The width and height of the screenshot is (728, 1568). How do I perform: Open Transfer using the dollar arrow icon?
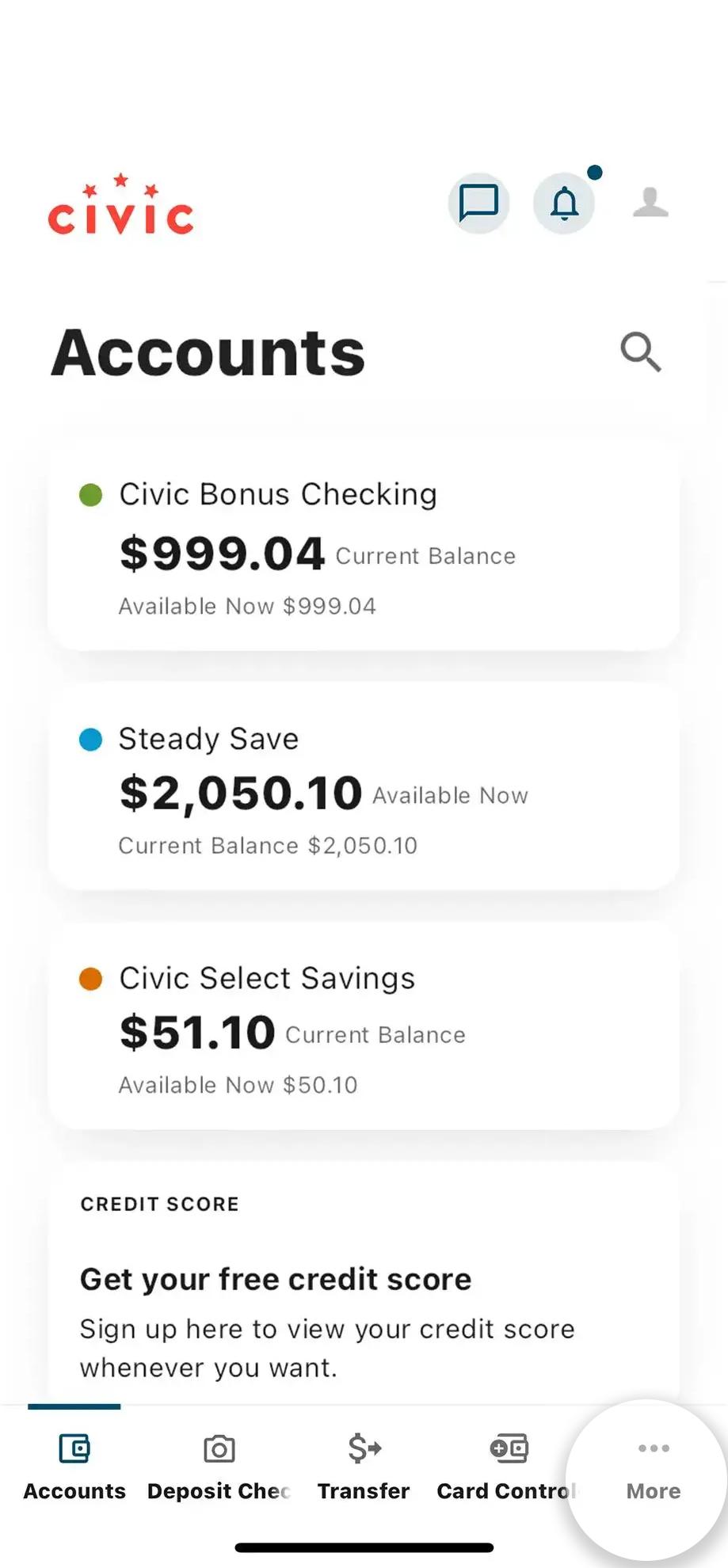tap(364, 1448)
